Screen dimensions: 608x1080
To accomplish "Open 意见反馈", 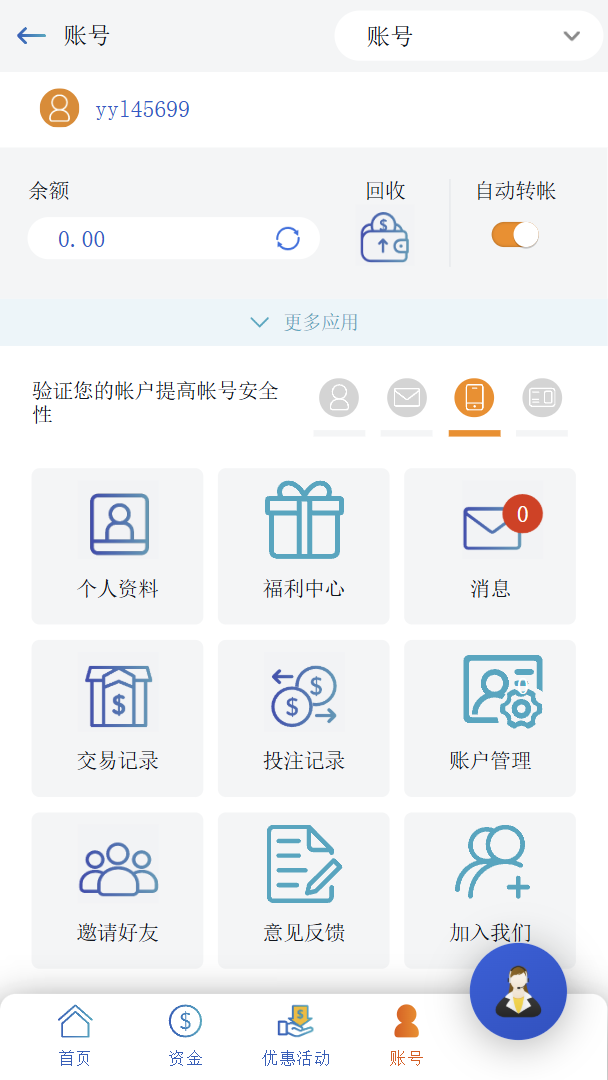I will [304, 891].
